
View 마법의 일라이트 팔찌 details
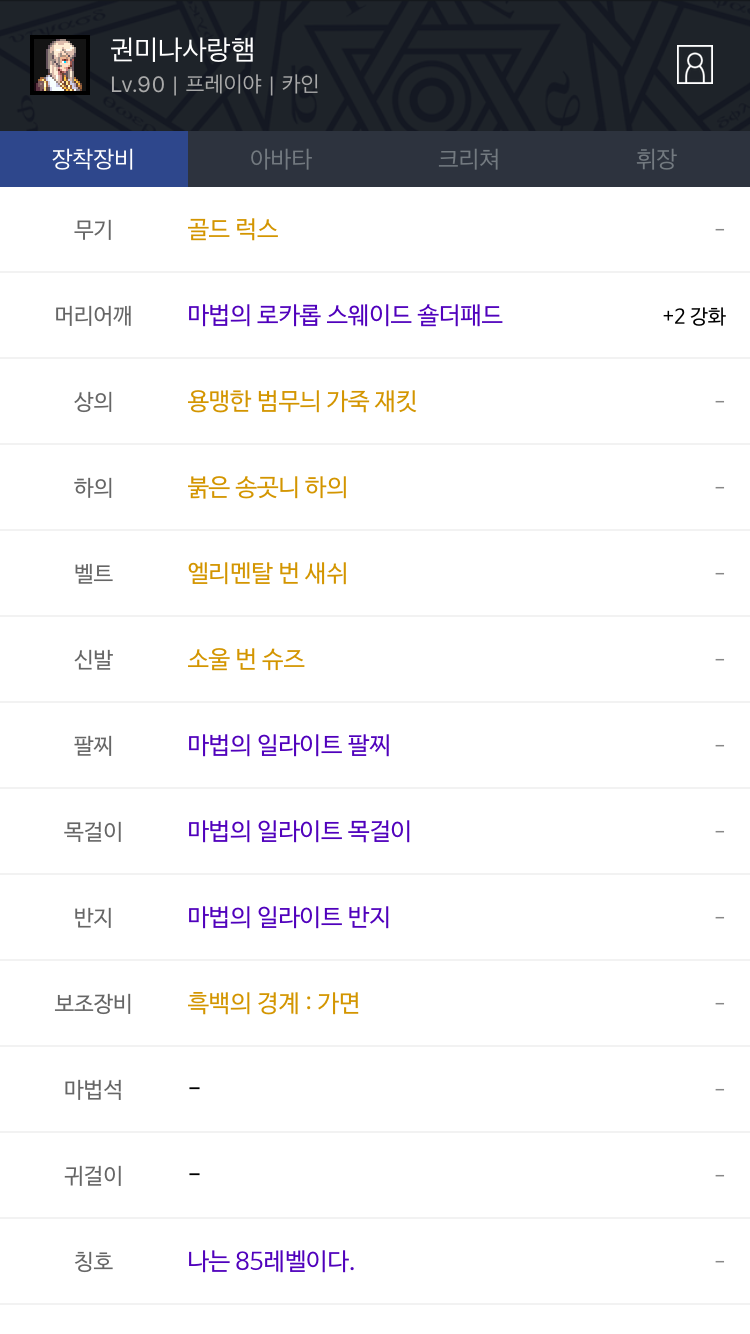pos(289,745)
